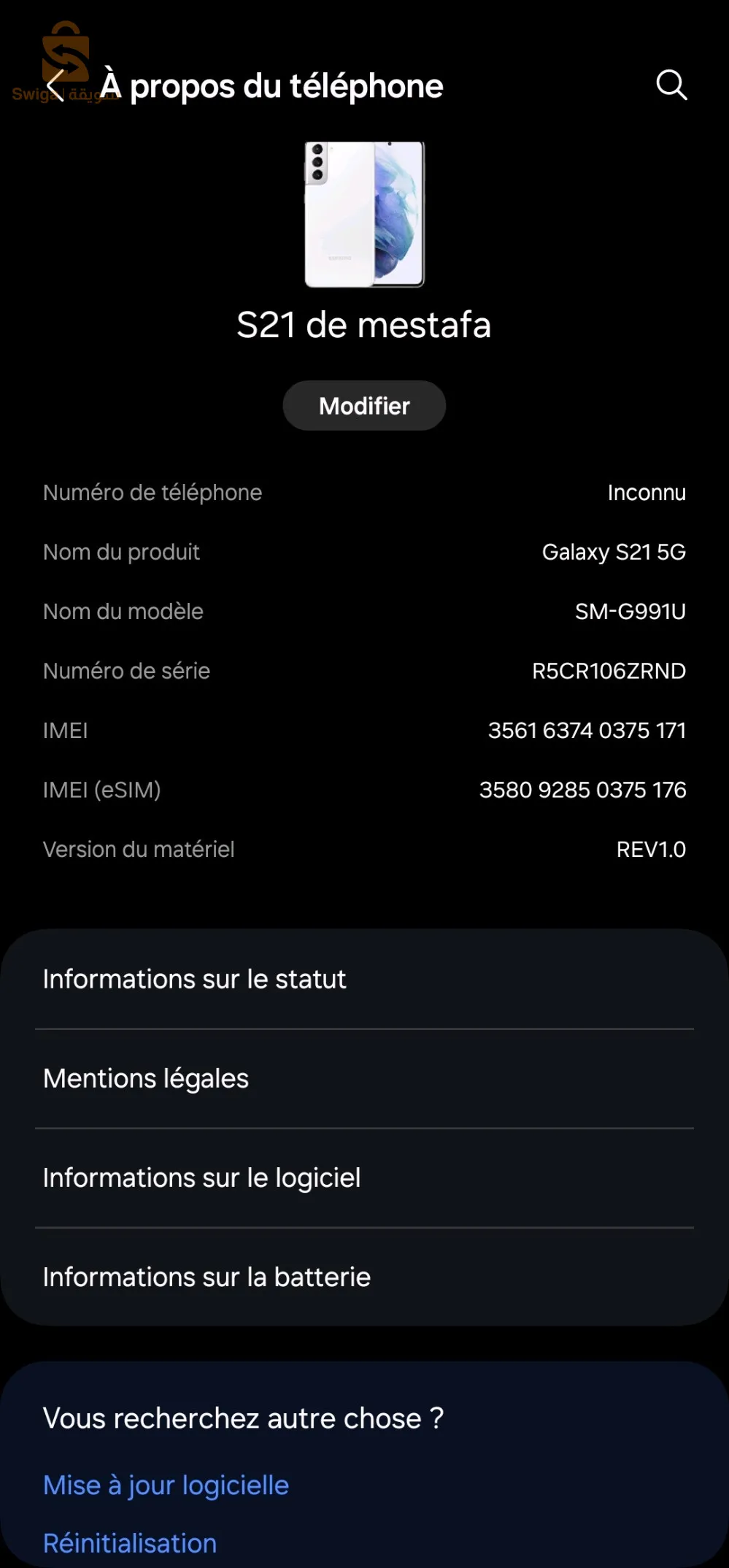Image resolution: width=729 pixels, height=1568 pixels.
Task: Tap the IMEI value row
Action: [x=364, y=731]
